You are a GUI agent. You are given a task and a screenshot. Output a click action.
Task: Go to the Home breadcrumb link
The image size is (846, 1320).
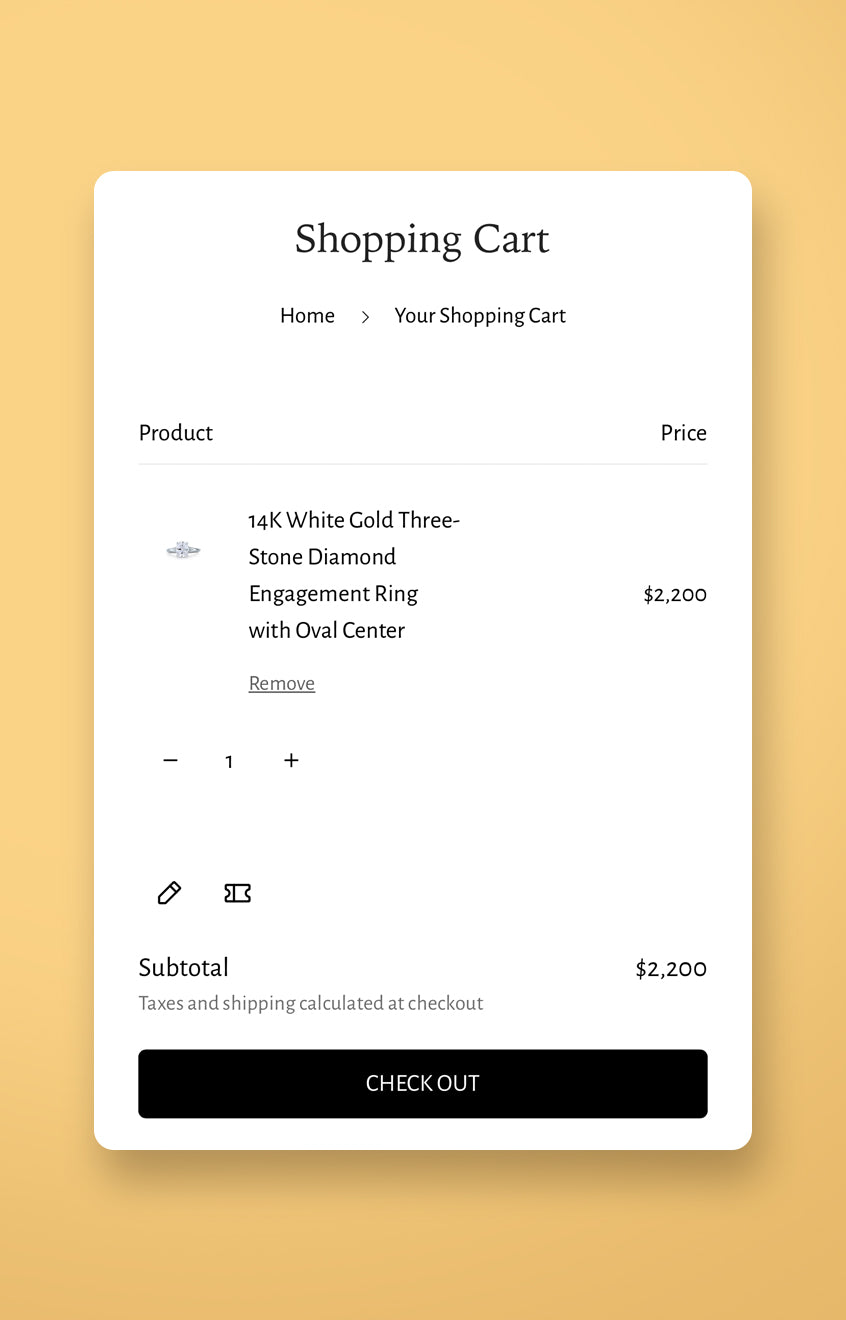pos(307,316)
